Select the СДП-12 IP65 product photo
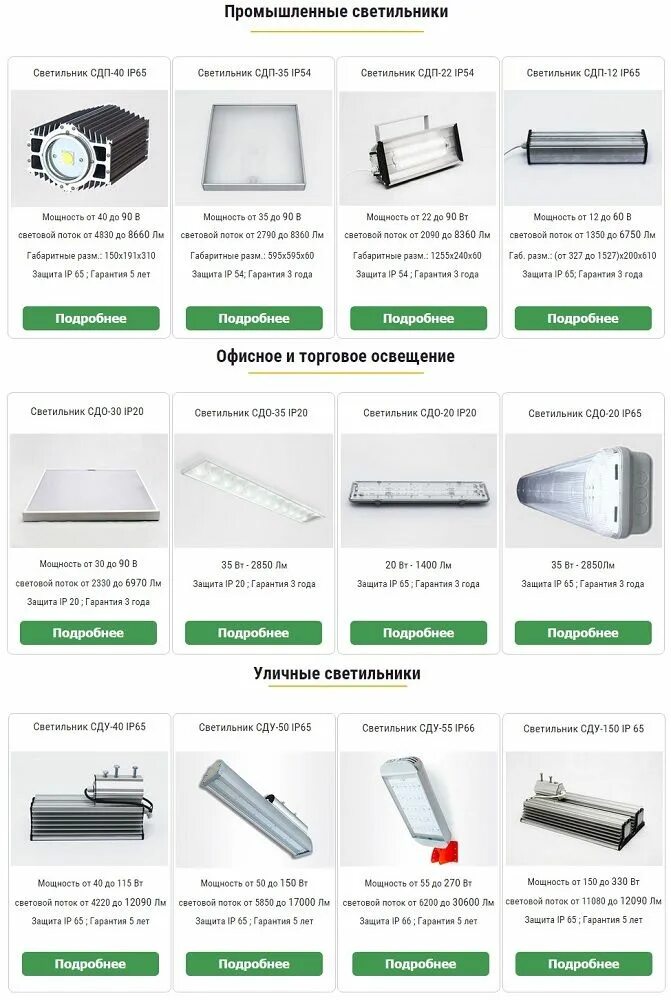 pyautogui.click(x=583, y=148)
